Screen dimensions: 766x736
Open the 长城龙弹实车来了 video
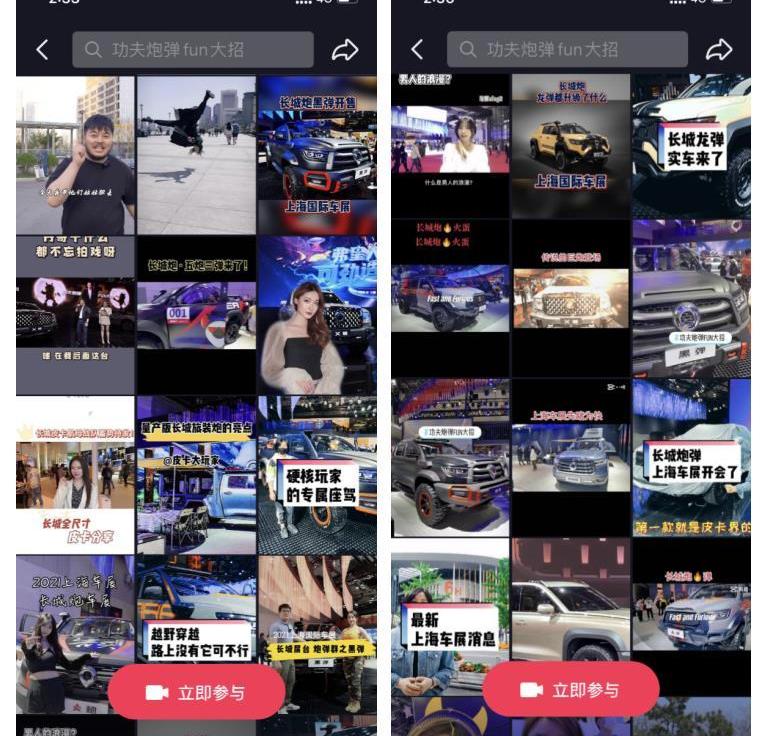[691, 145]
